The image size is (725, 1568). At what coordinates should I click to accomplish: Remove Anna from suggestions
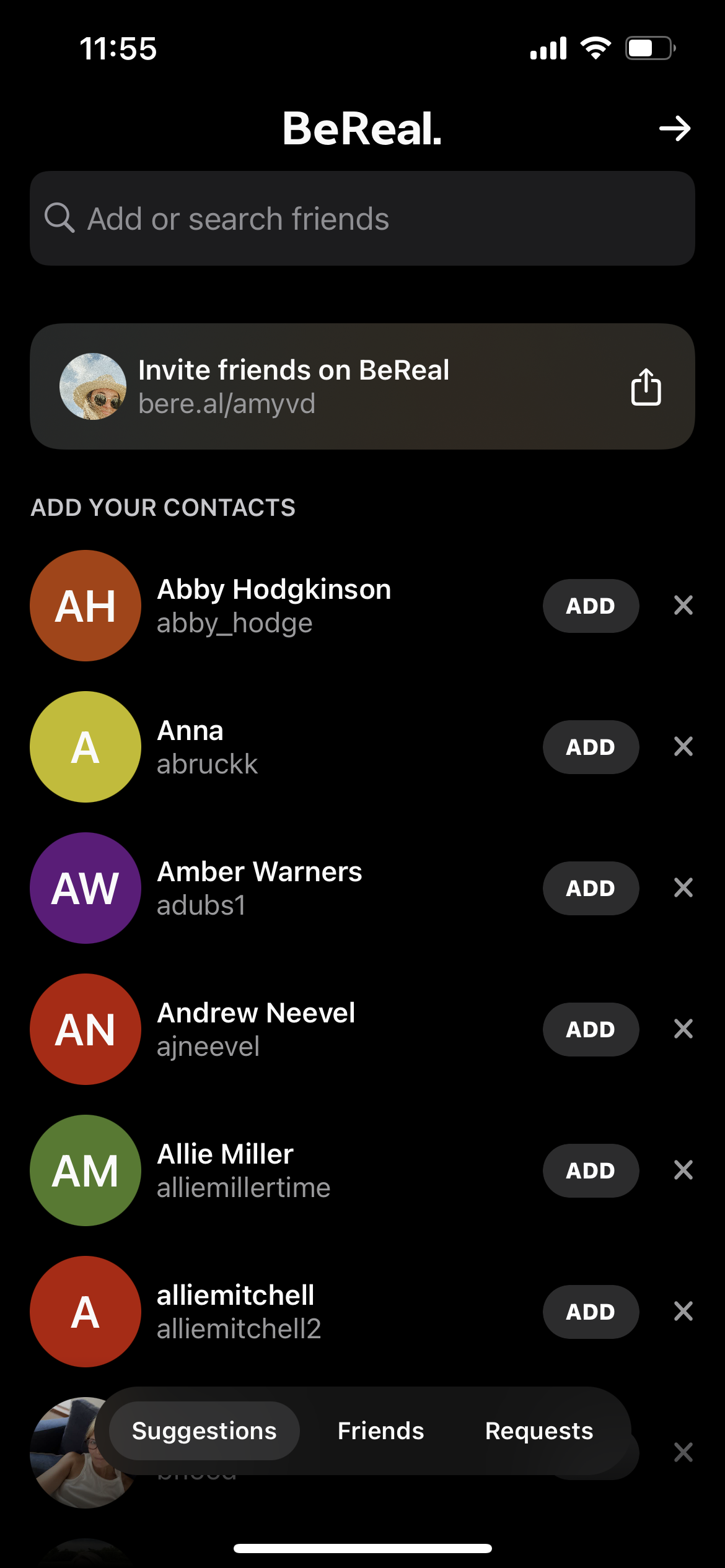point(683,747)
